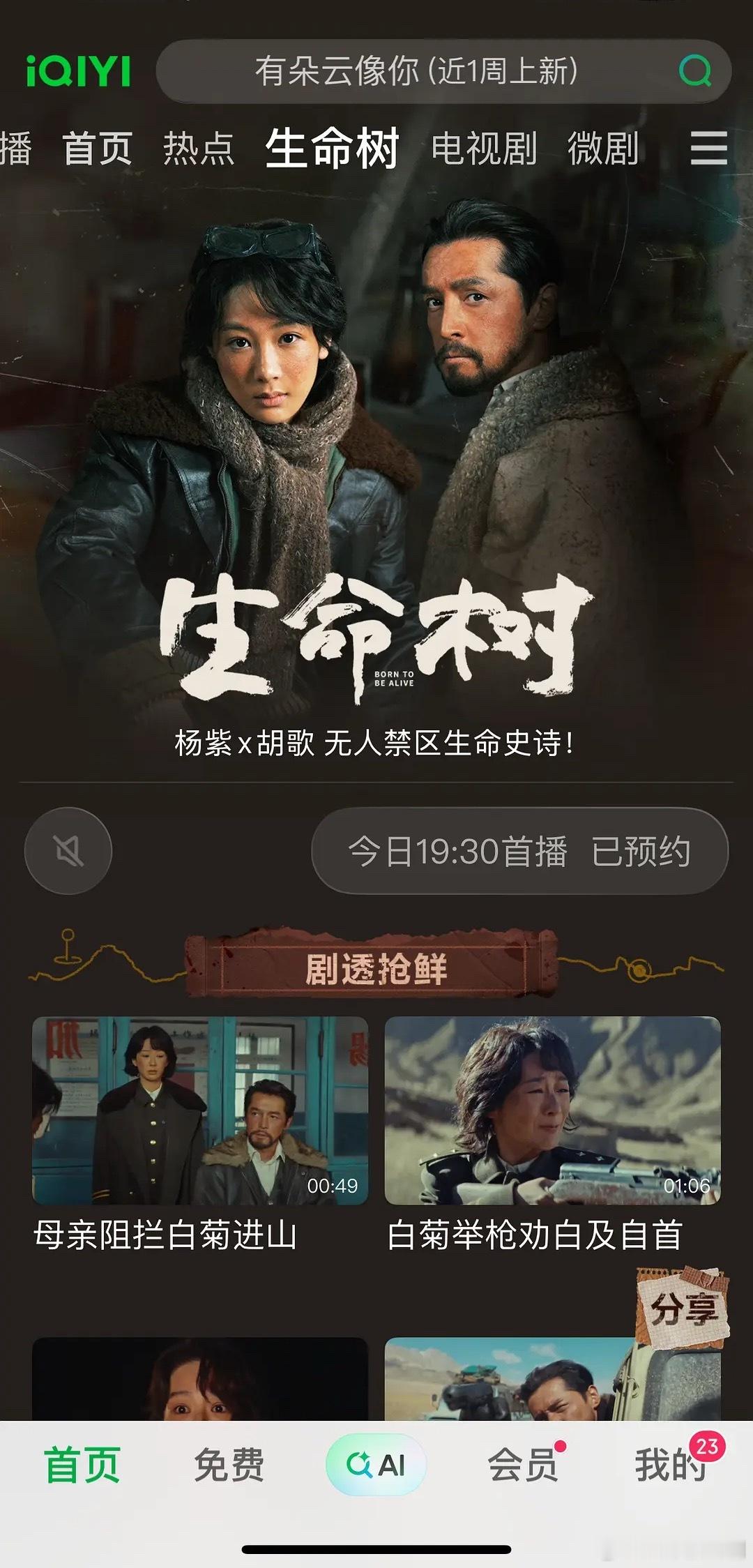Switch to the 微剧 tab
The width and height of the screenshot is (753, 1568).
tap(605, 149)
